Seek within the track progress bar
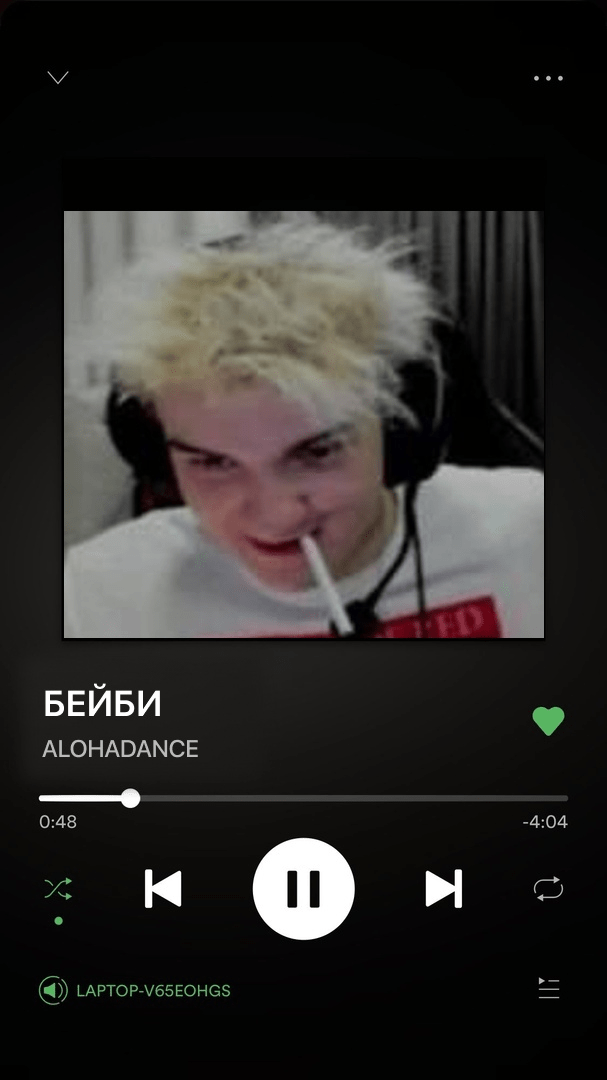Image resolution: width=607 pixels, height=1080 pixels. coord(303,798)
